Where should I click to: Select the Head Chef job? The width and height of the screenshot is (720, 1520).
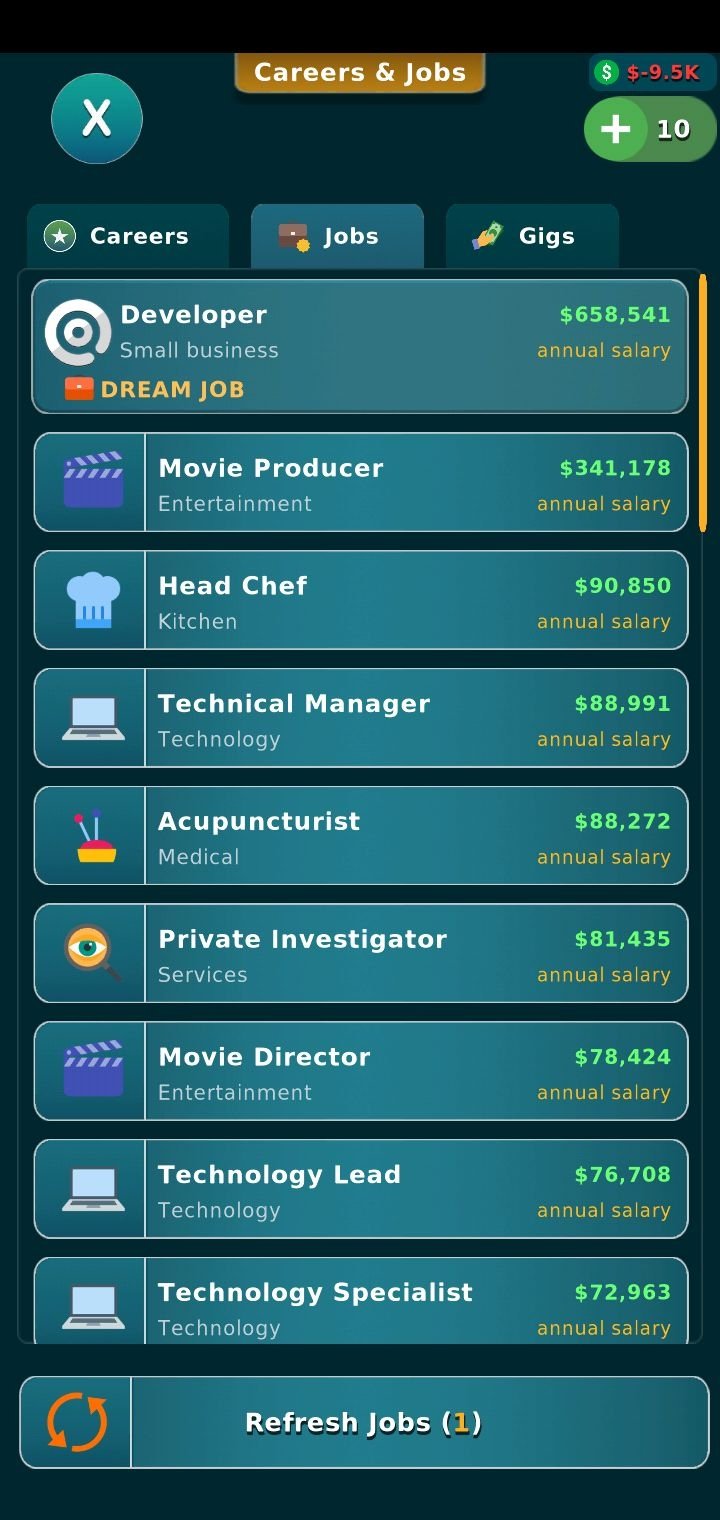pos(360,601)
